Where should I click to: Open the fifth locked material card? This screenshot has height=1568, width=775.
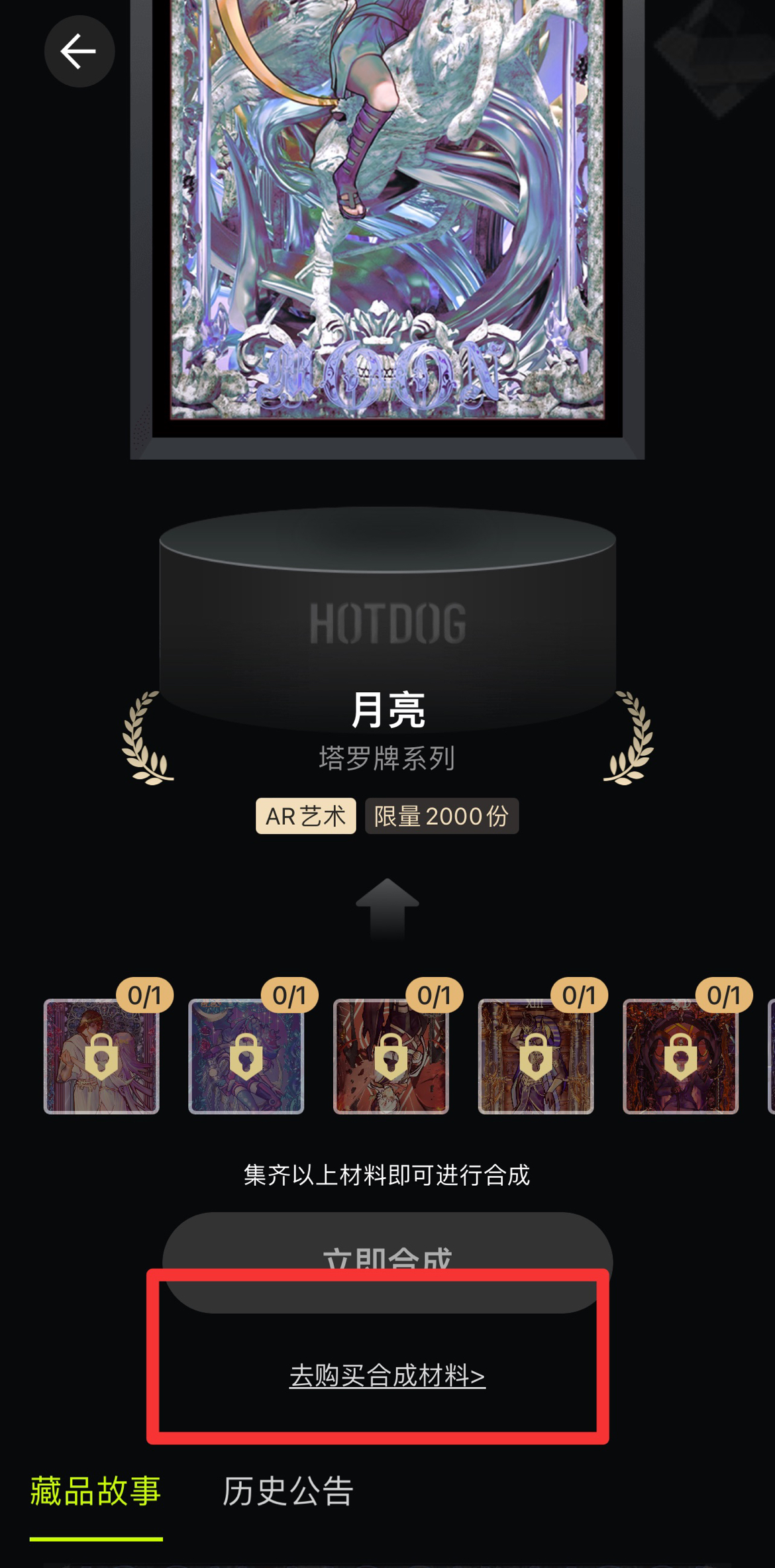pyautogui.click(x=680, y=1057)
